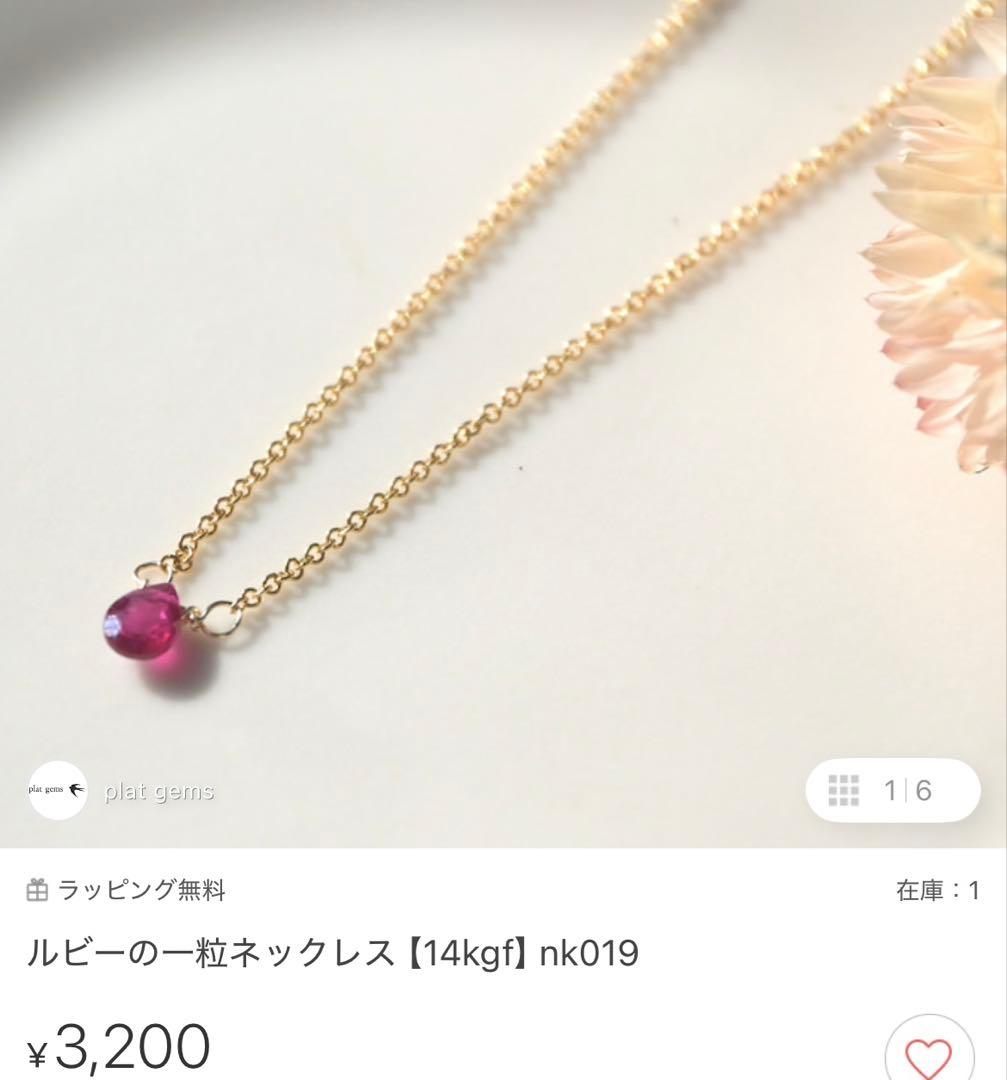Open the 1|6 image gallery grid
Screen dimensions: 1007x1080
[892, 790]
